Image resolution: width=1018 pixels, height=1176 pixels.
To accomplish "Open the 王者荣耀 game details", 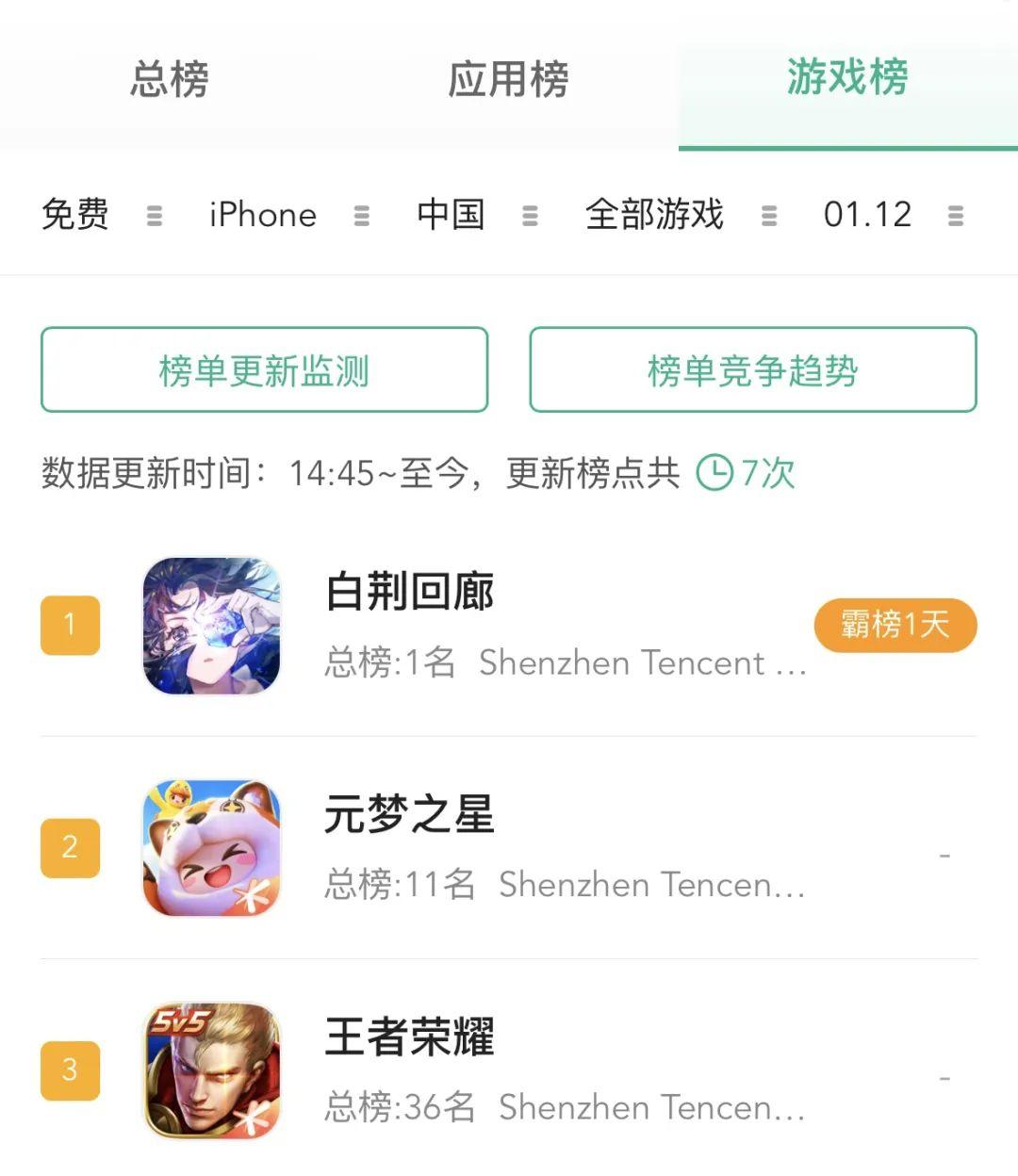I will coord(410,1038).
